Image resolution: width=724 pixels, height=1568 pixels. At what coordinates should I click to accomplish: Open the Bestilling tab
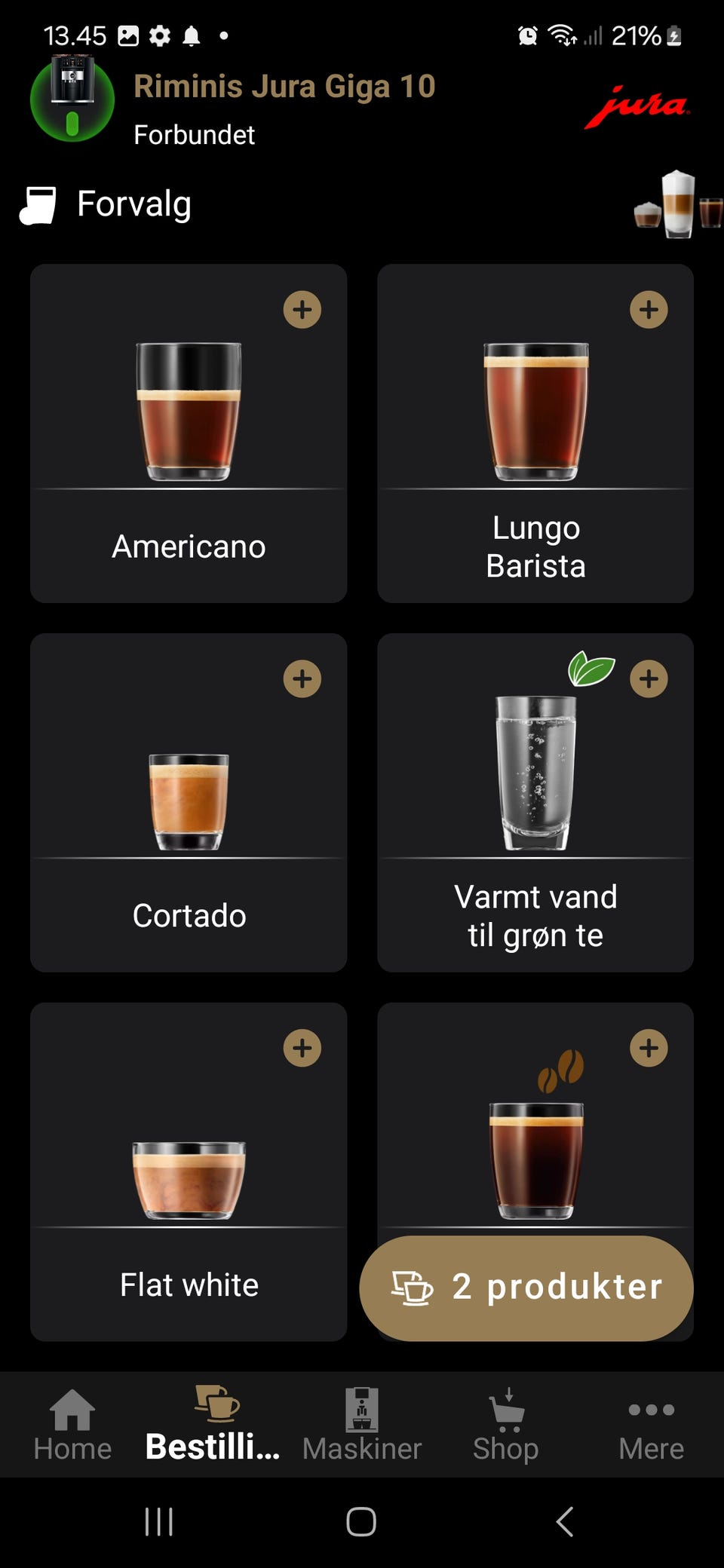pos(213,1425)
